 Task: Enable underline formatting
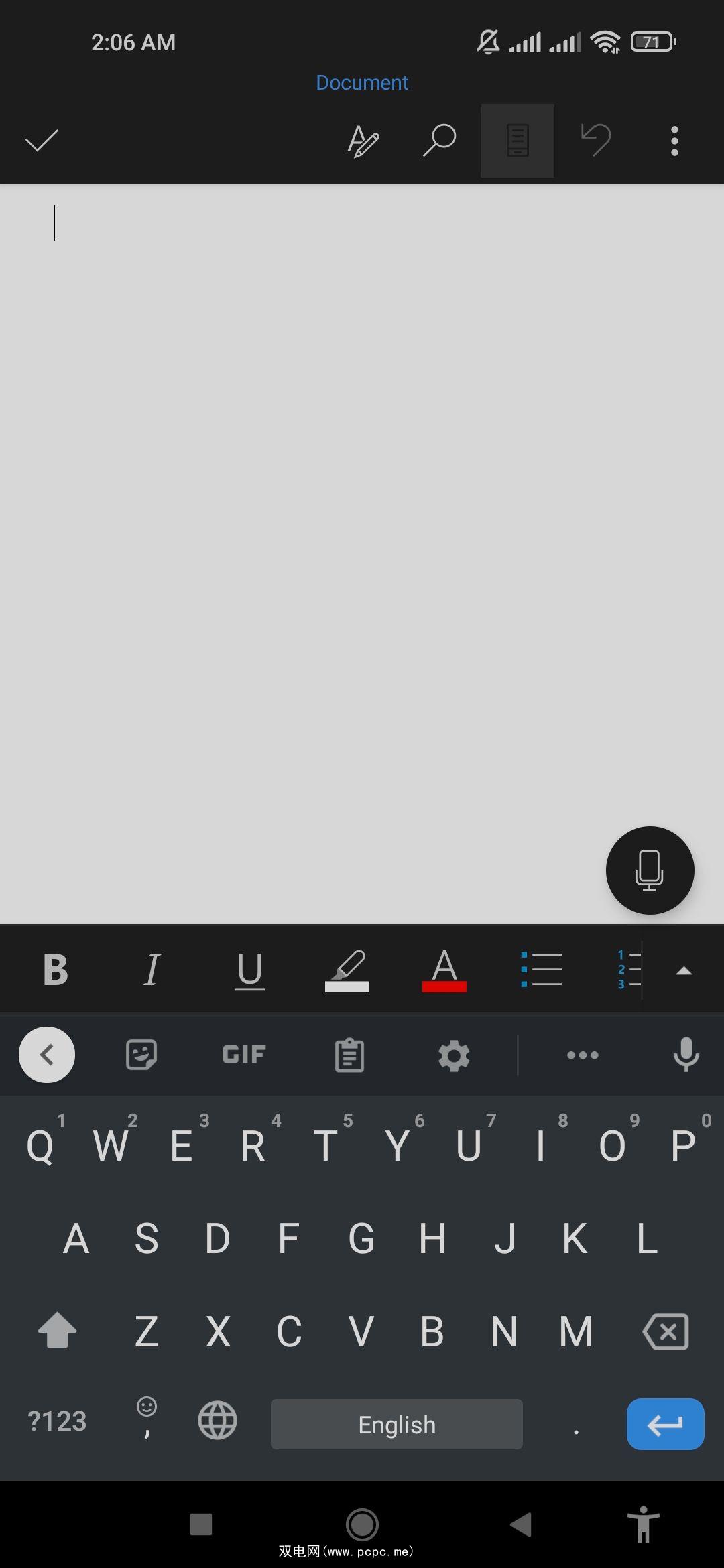click(x=250, y=970)
